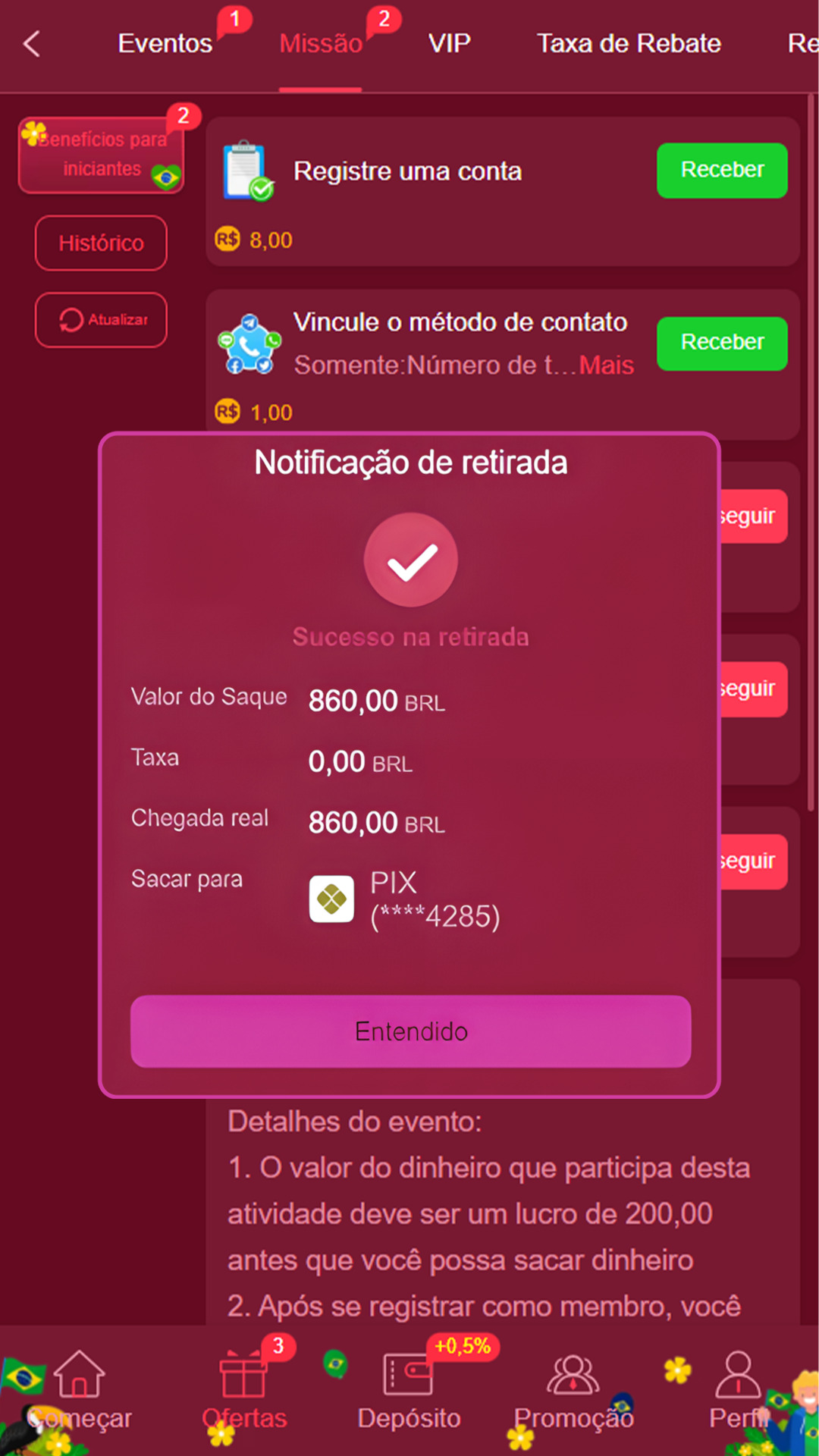The width and height of the screenshot is (819, 1456).
Task: Click the contact methods icon on Vincule task
Action: (250, 343)
